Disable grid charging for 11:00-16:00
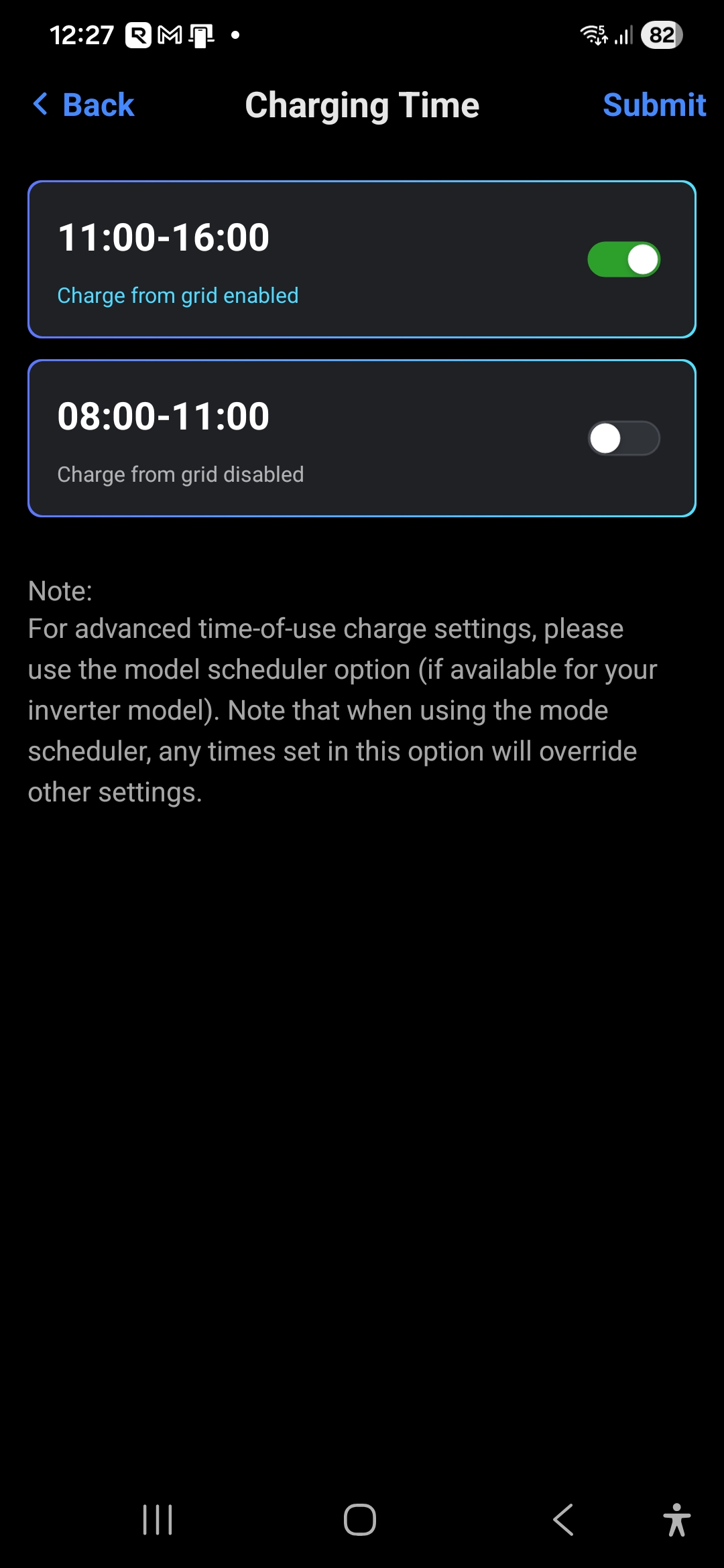 click(623, 259)
